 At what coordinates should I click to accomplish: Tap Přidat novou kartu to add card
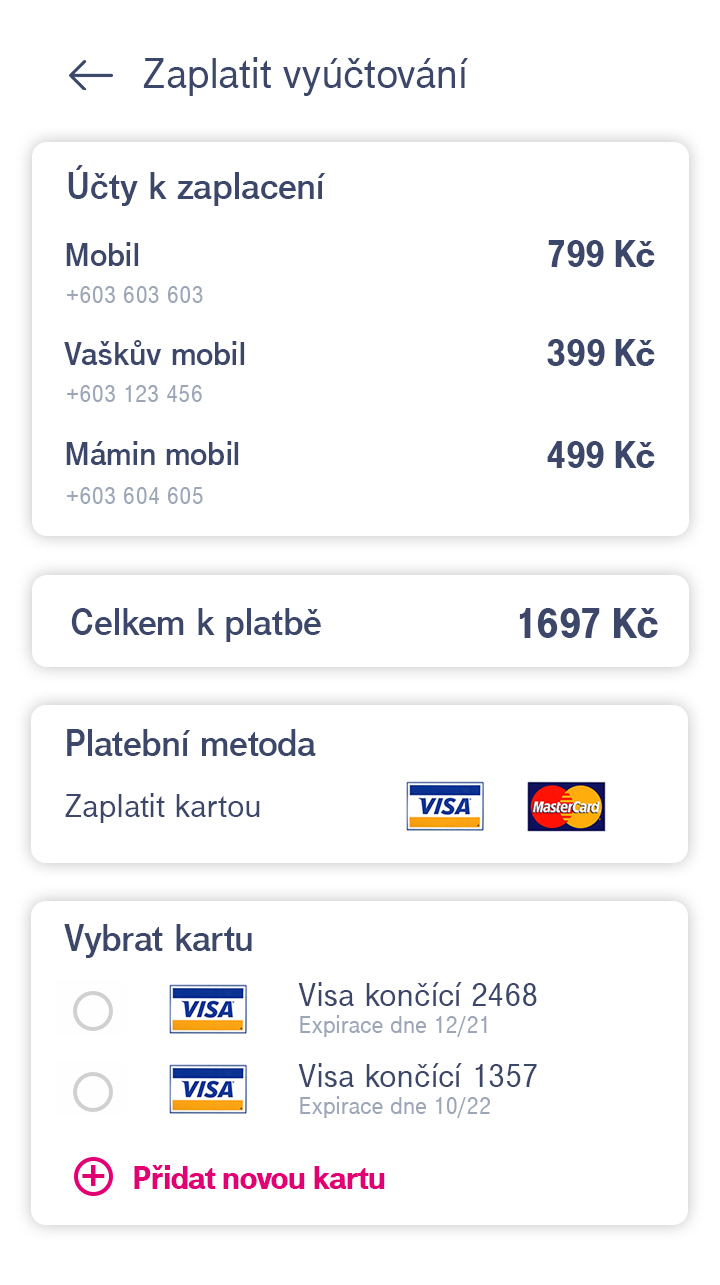tap(230, 1177)
